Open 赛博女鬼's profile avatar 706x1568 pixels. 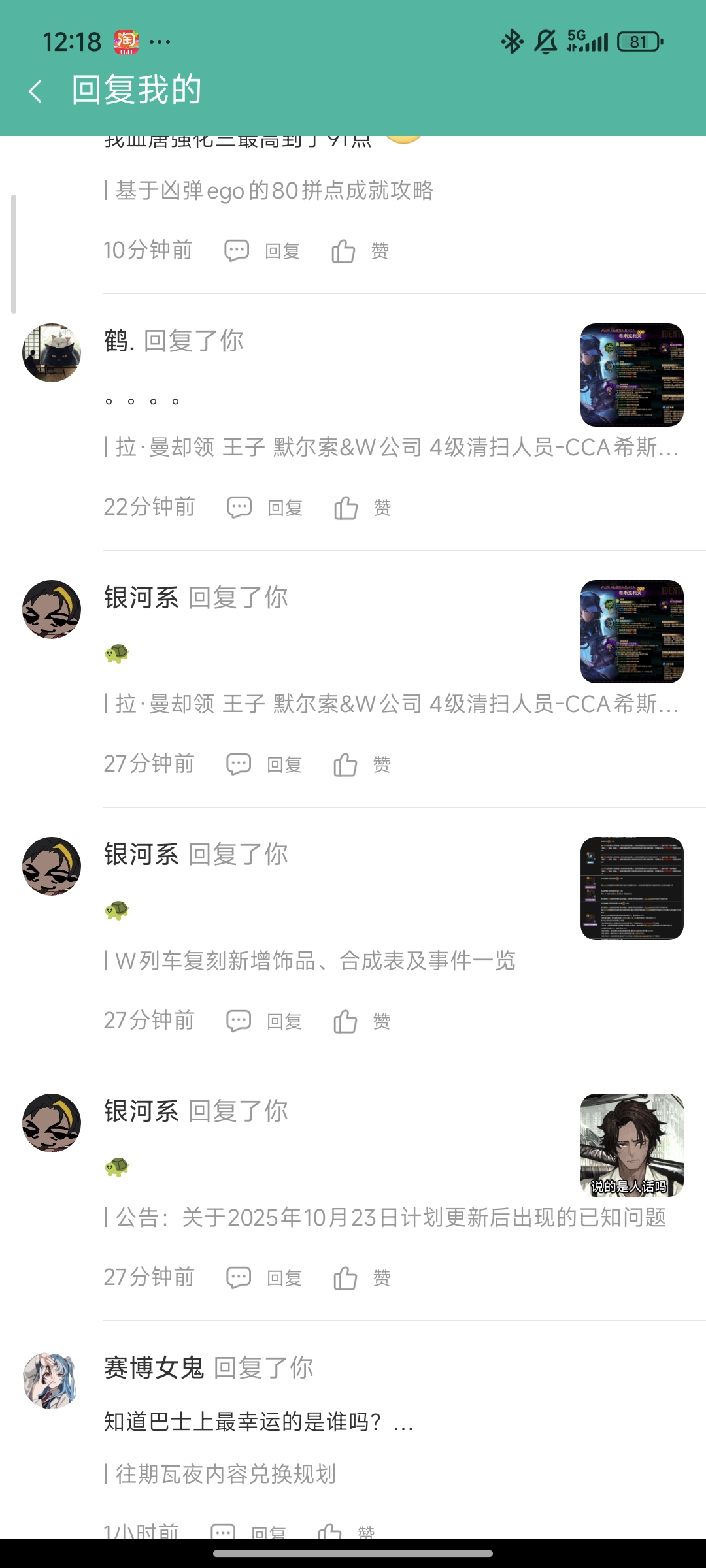point(52,1380)
